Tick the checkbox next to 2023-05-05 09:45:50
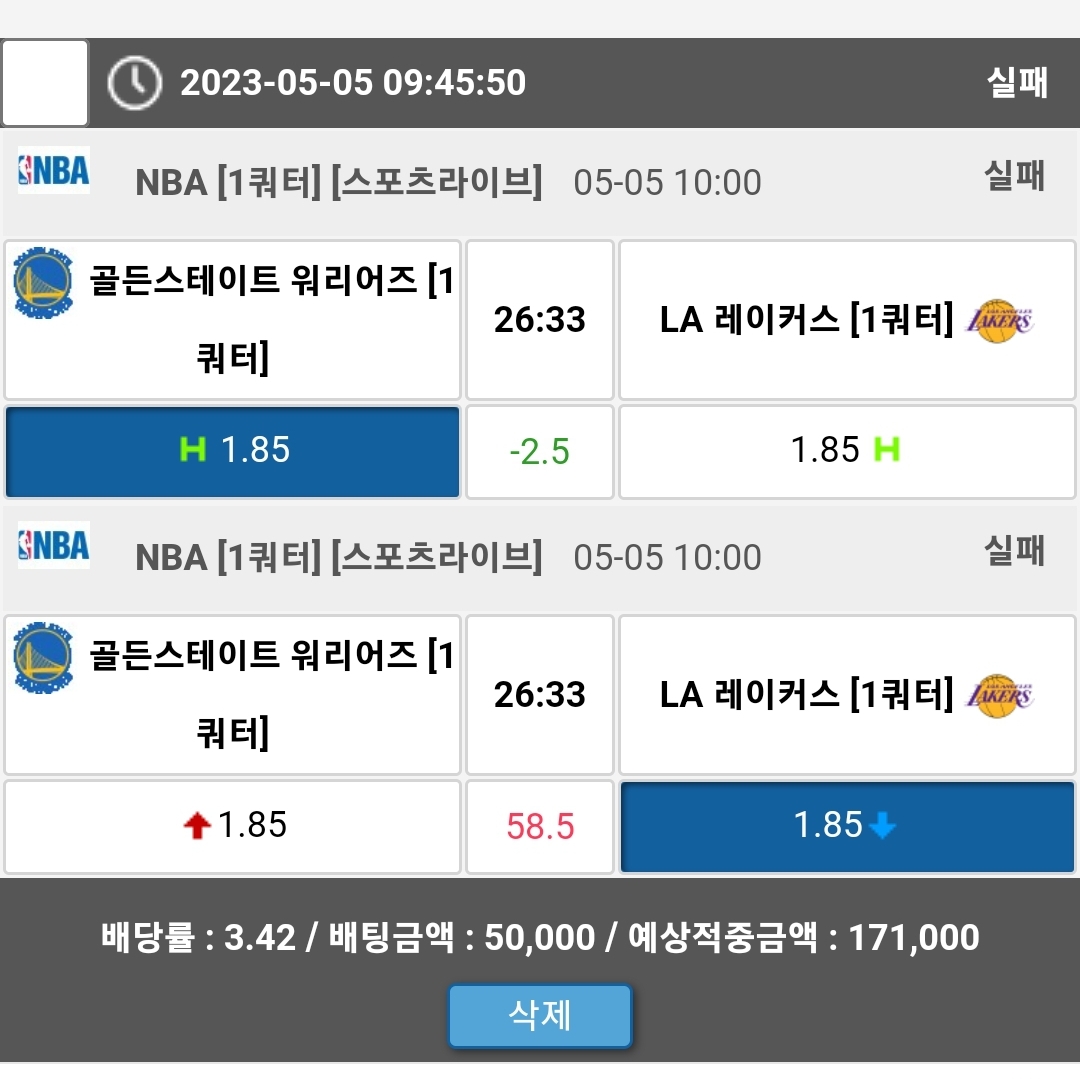 tap(45, 83)
